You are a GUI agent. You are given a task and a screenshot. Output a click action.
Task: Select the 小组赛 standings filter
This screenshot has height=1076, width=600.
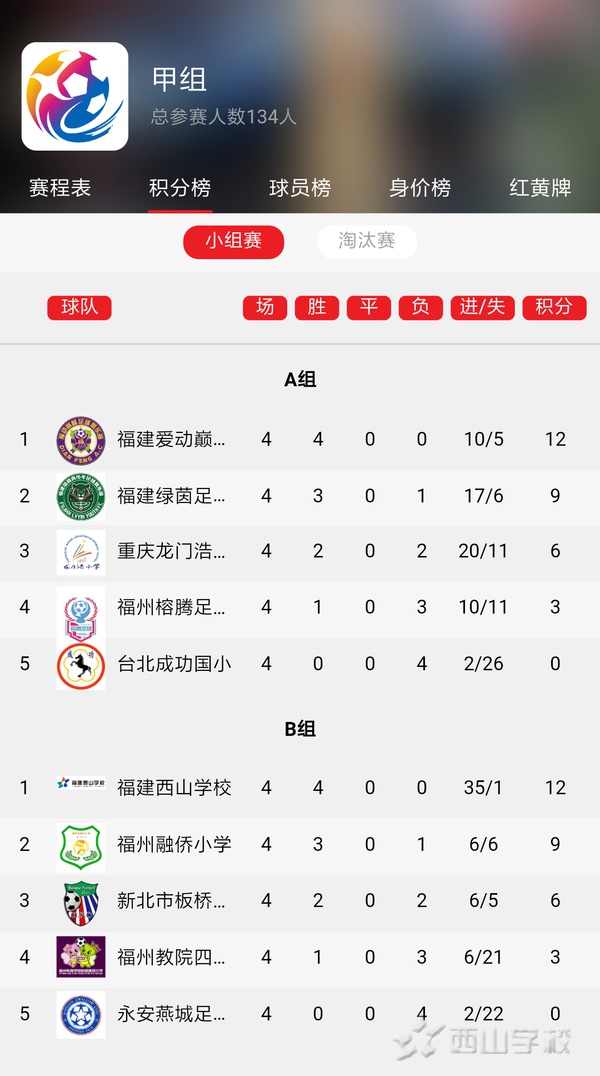tap(233, 241)
